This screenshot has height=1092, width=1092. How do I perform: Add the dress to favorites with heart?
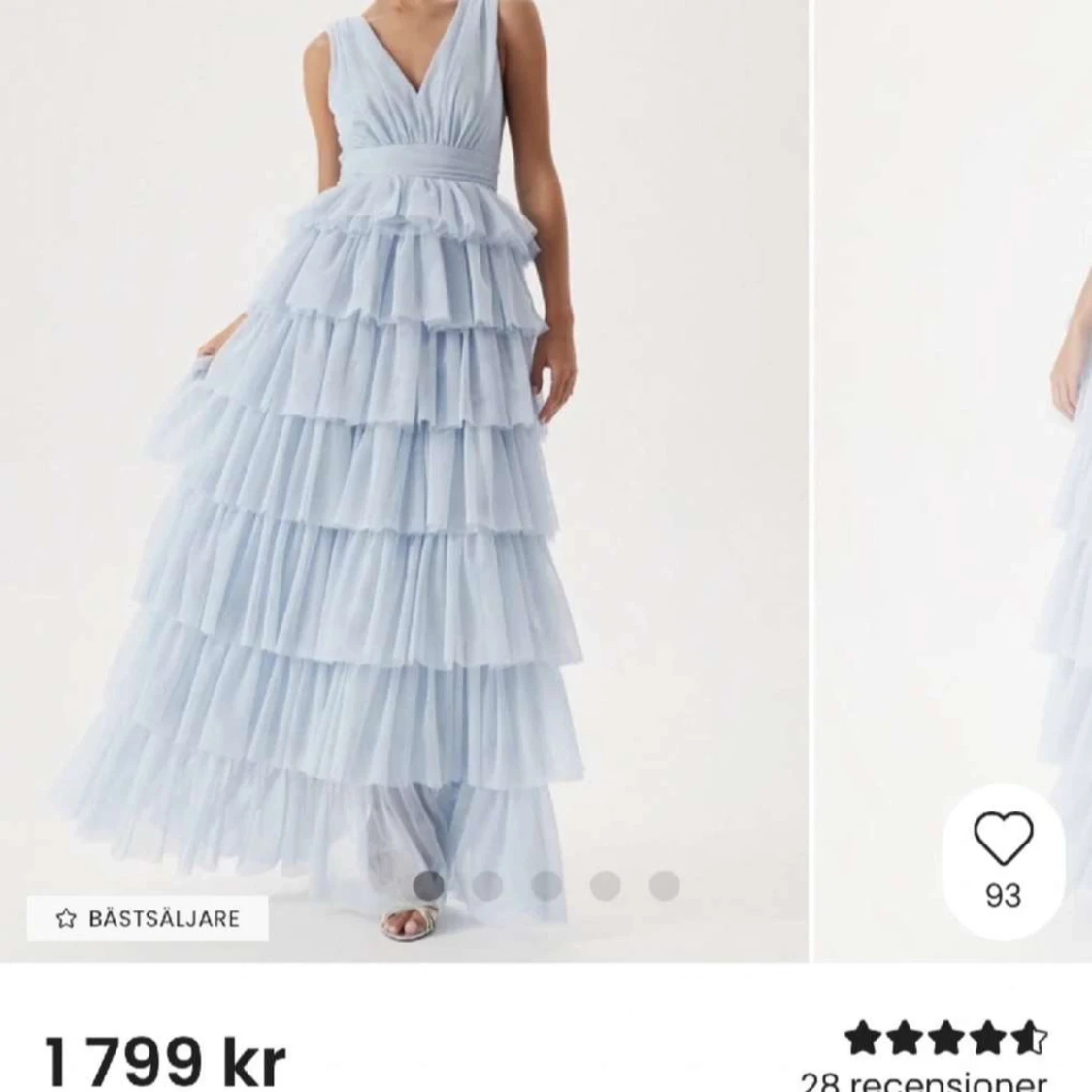[1003, 840]
